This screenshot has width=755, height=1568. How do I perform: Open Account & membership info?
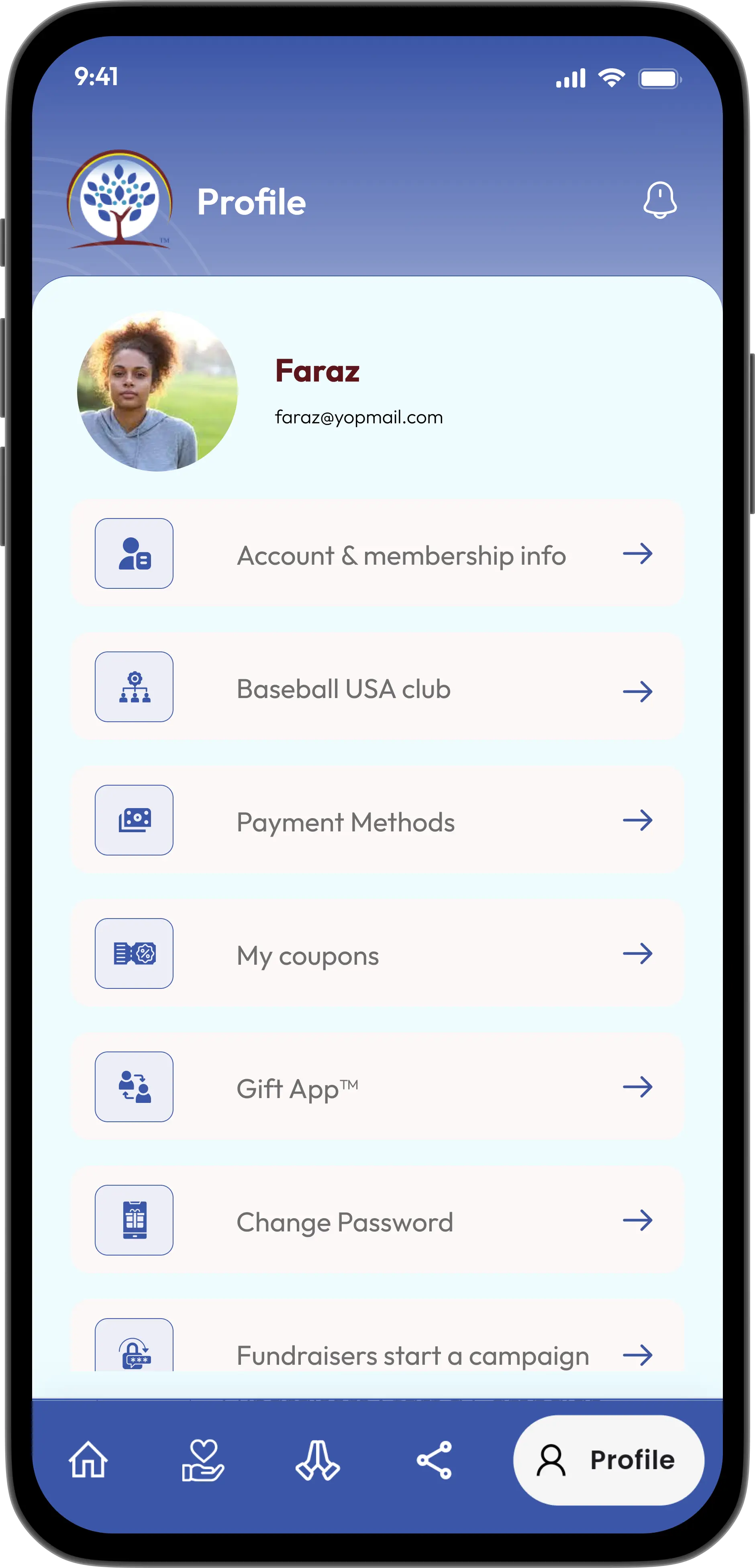(377, 554)
